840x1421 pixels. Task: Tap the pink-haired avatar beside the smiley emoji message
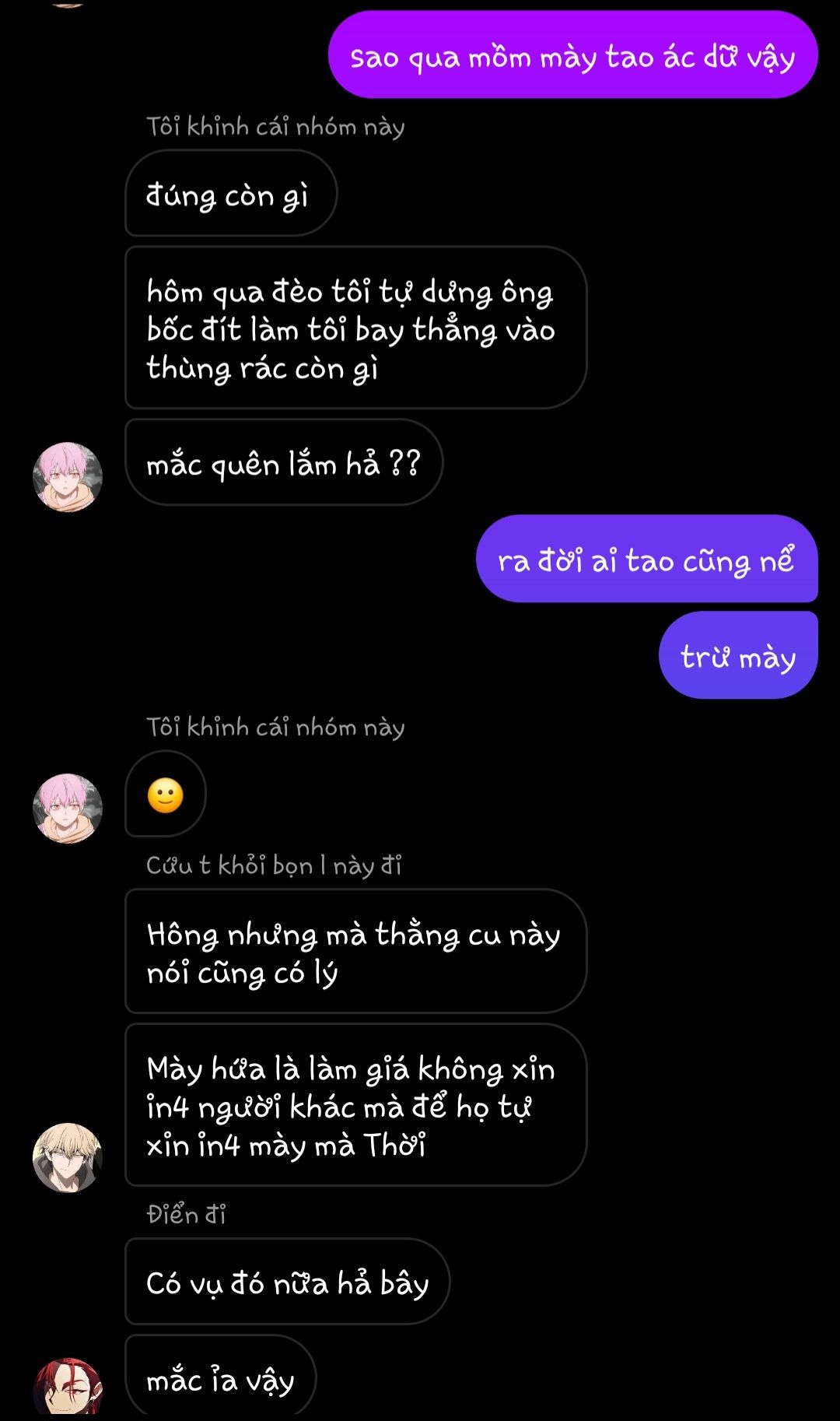point(68,808)
